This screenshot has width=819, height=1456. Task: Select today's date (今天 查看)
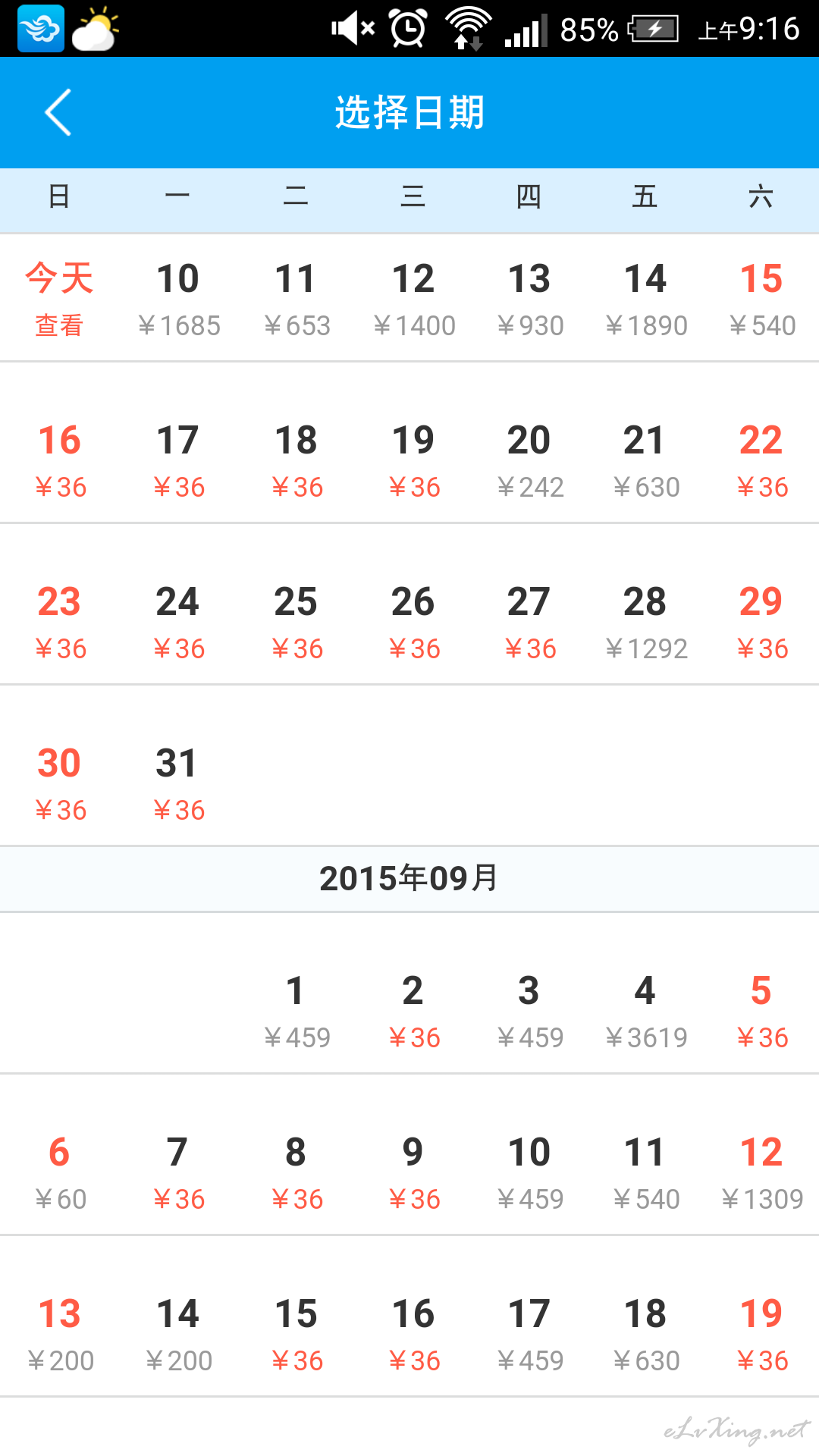59,298
